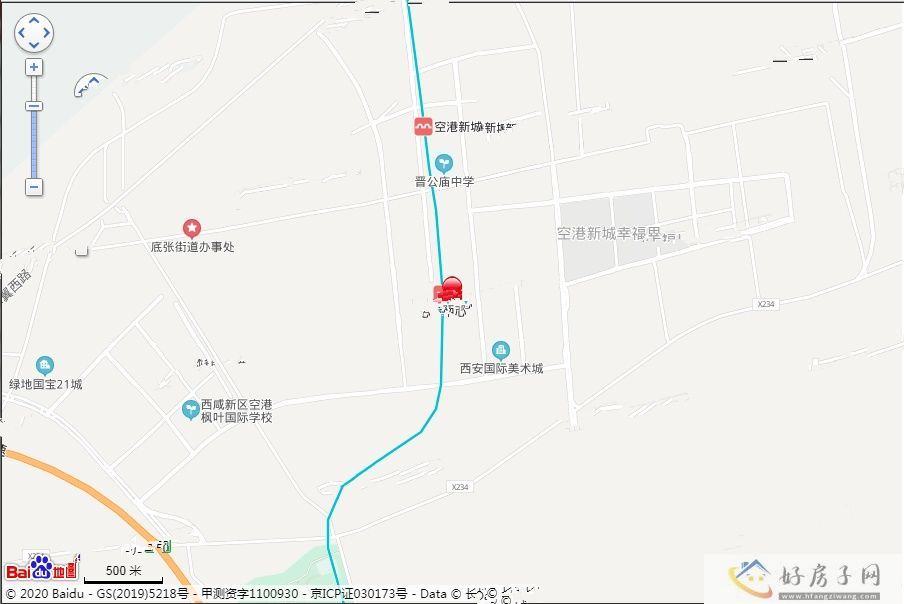Open the 绿地国宝21城 marker
Image resolution: width=904 pixels, height=604 pixels.
click(x=45, y=366)
